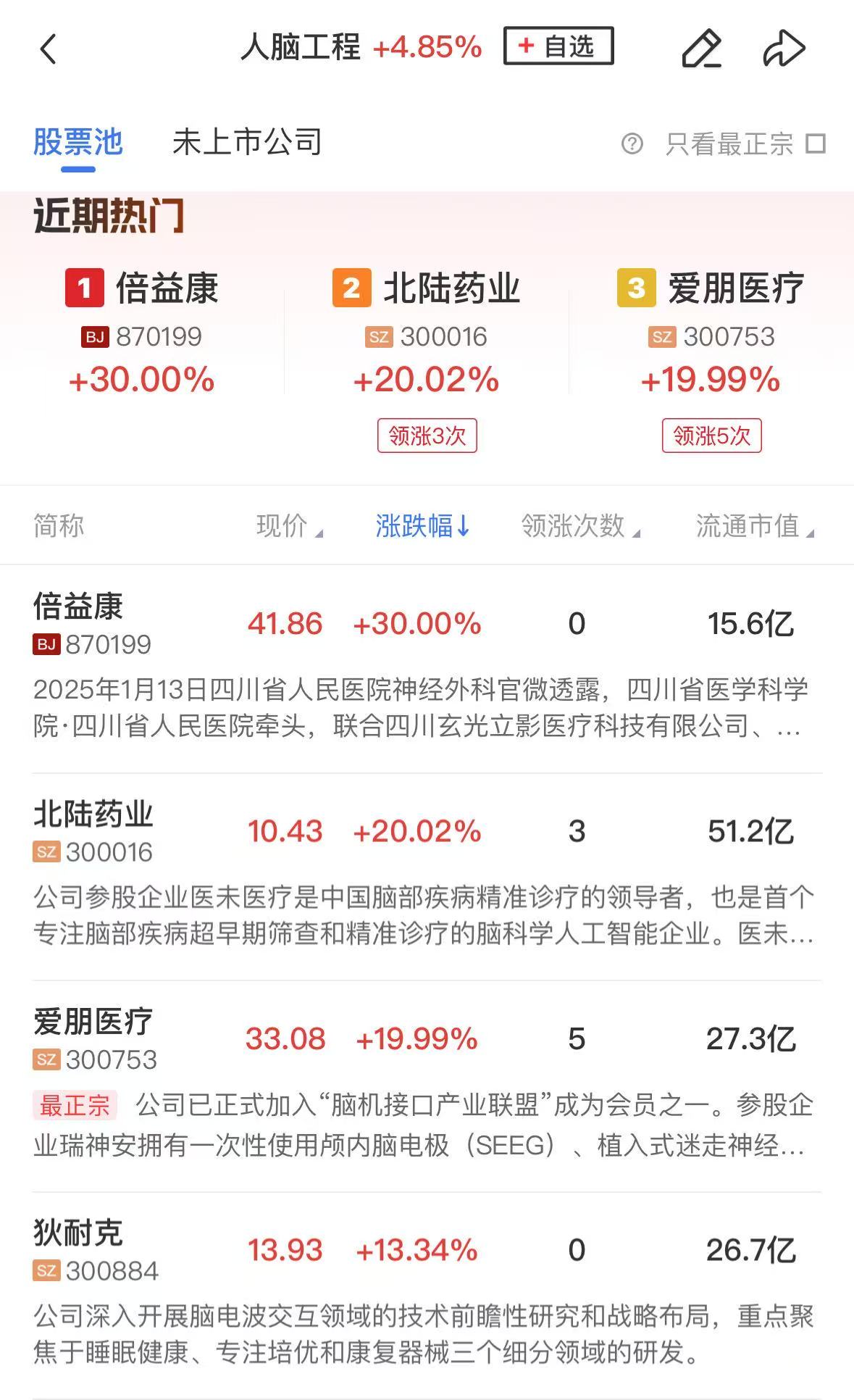
Task: Select the 股票池 tab
Action: point(78,142)
